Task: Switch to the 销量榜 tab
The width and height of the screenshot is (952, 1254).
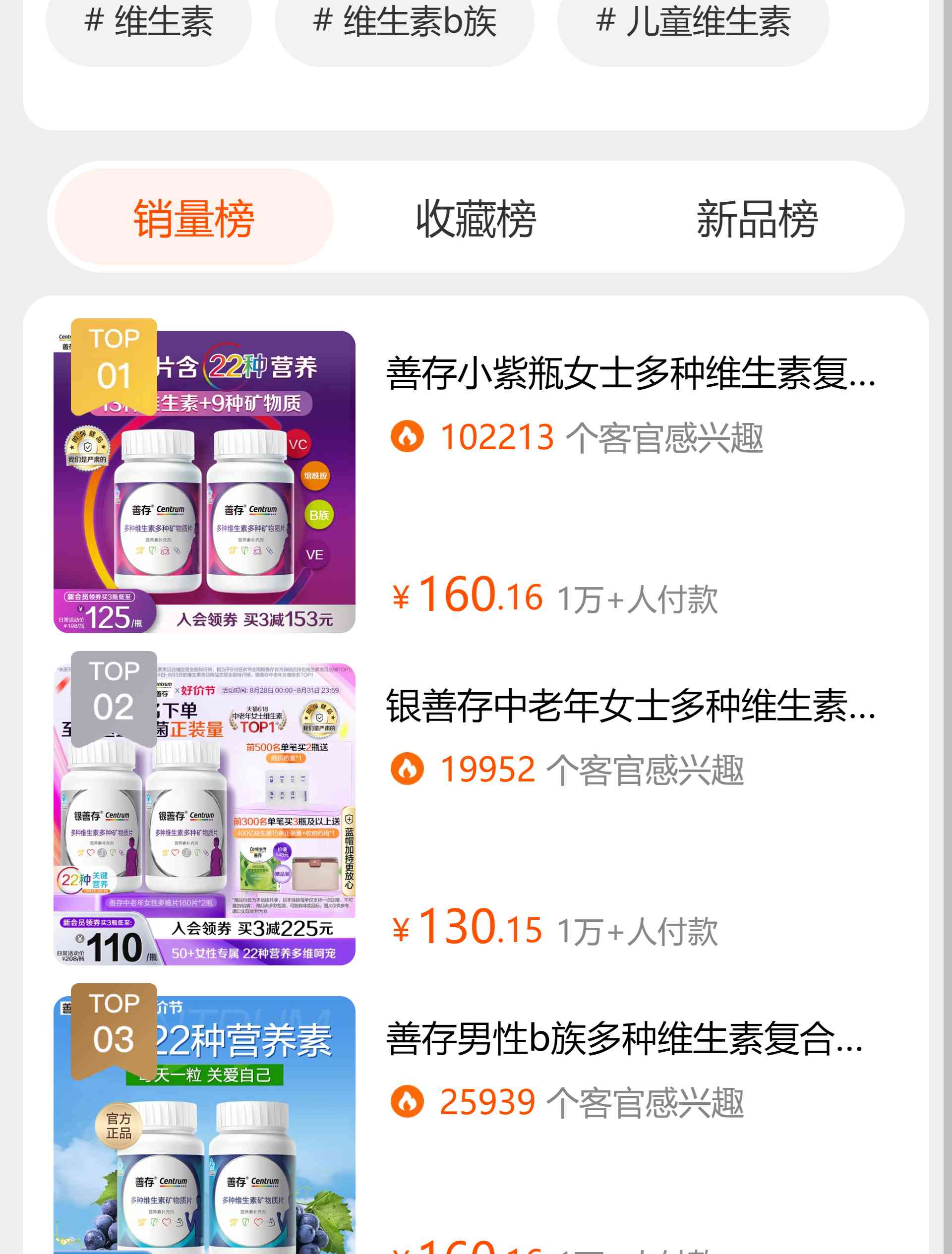Action: tap(194, 218)
